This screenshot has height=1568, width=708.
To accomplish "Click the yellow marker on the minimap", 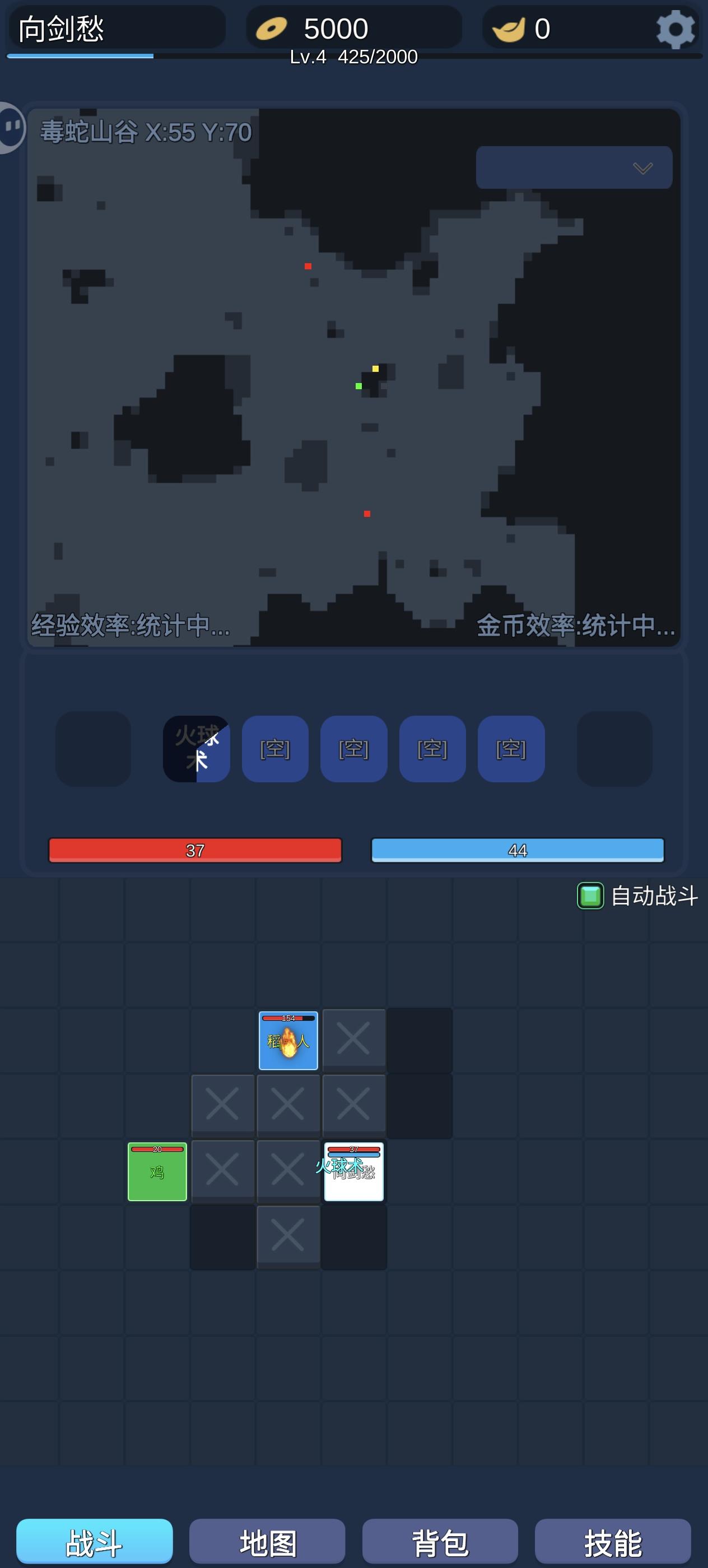I will 375,368.
